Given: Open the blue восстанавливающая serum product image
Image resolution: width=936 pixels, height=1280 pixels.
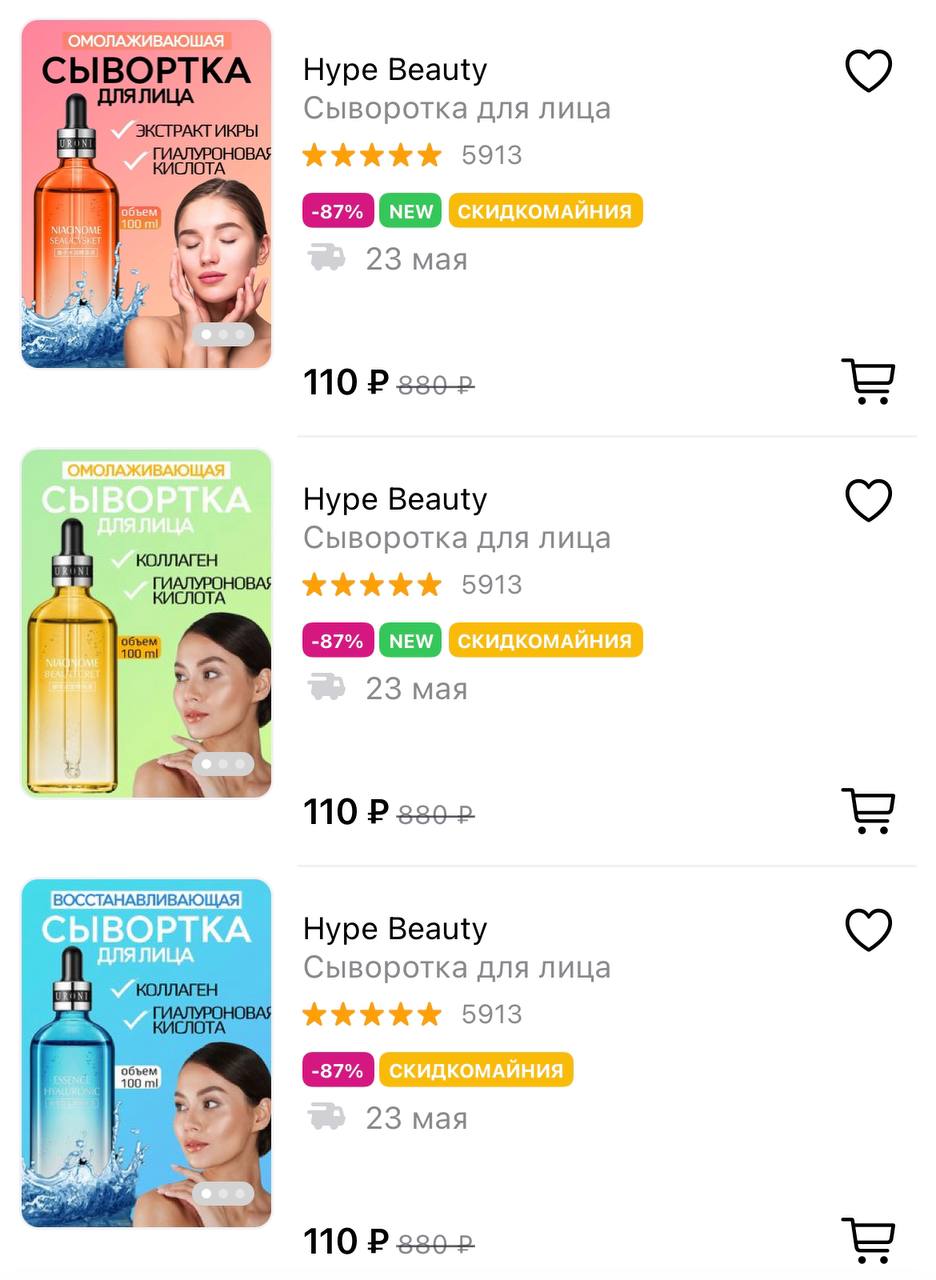Looking at the screenshot, I should (146, 1053).
